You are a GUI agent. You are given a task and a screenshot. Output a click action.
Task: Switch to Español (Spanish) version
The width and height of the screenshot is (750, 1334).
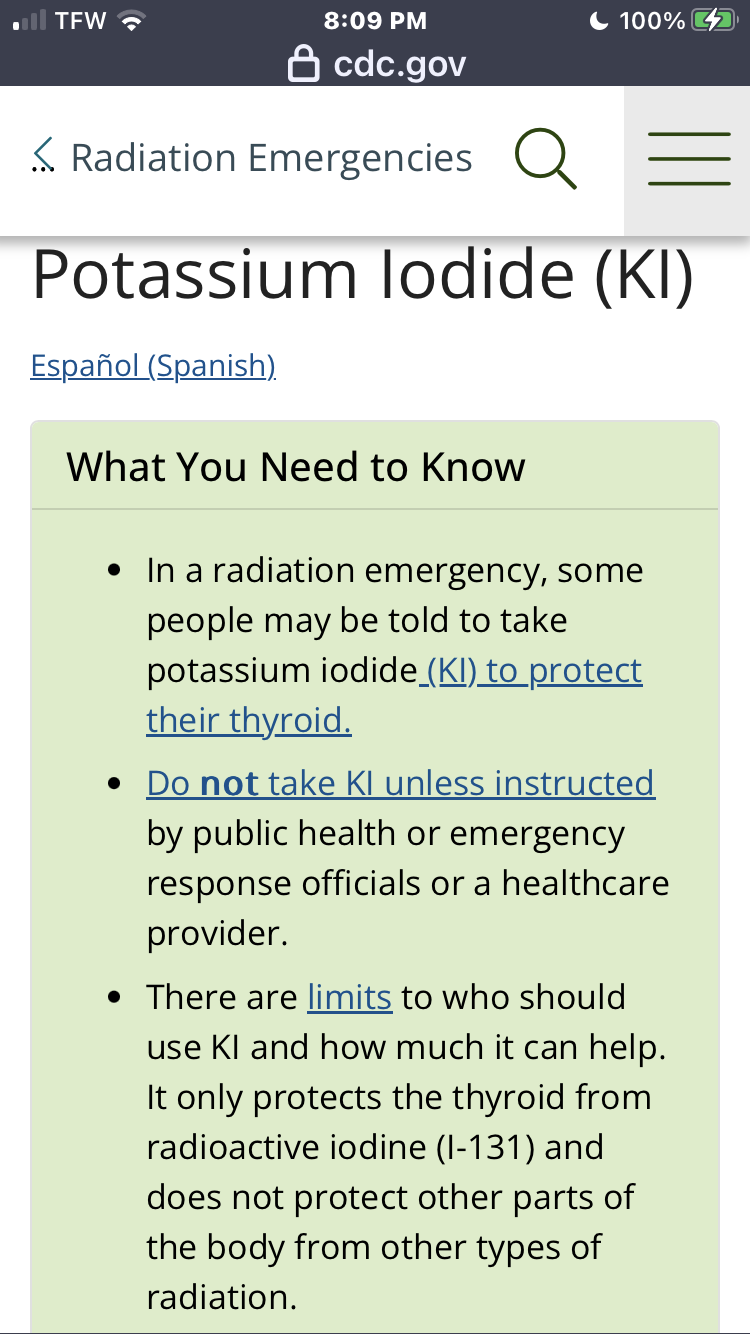(x=153, y=365)
